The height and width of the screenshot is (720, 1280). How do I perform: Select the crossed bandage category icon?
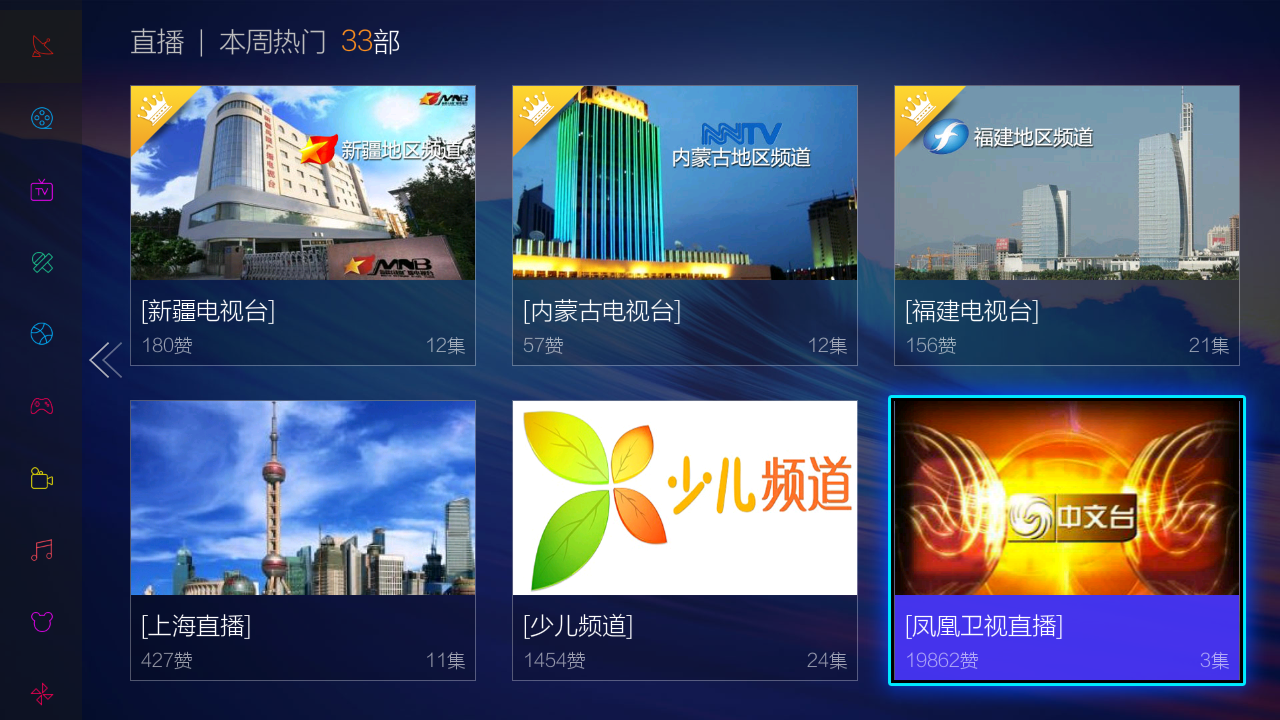(41, 262)
